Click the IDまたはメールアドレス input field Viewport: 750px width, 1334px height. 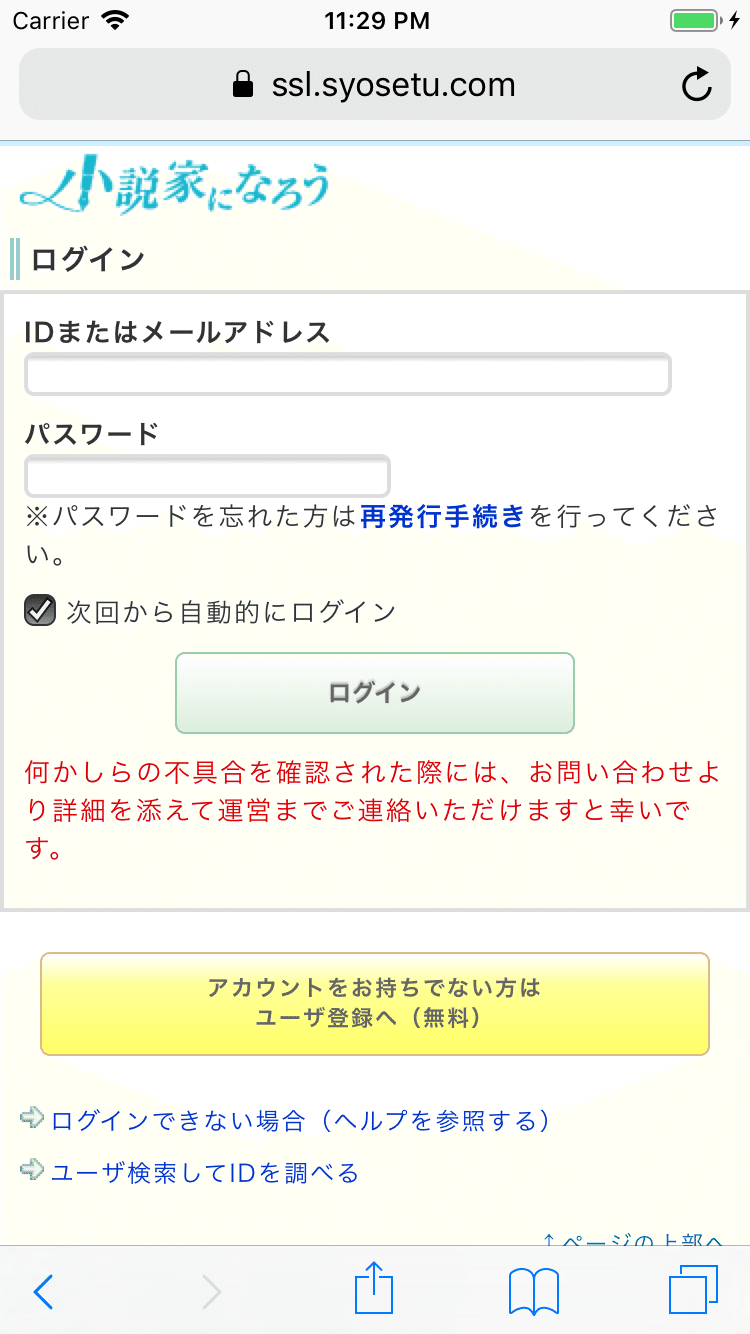click(x=347, y=373)
